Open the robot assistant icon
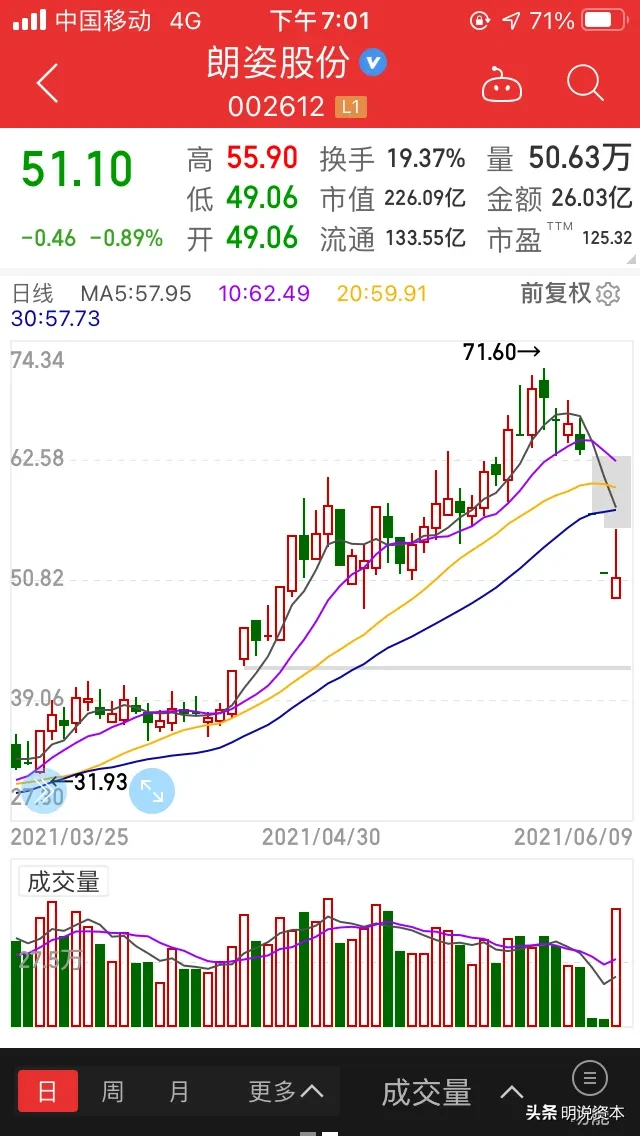The width and height of the screenshot is (640, 1136). pos(502,84)
